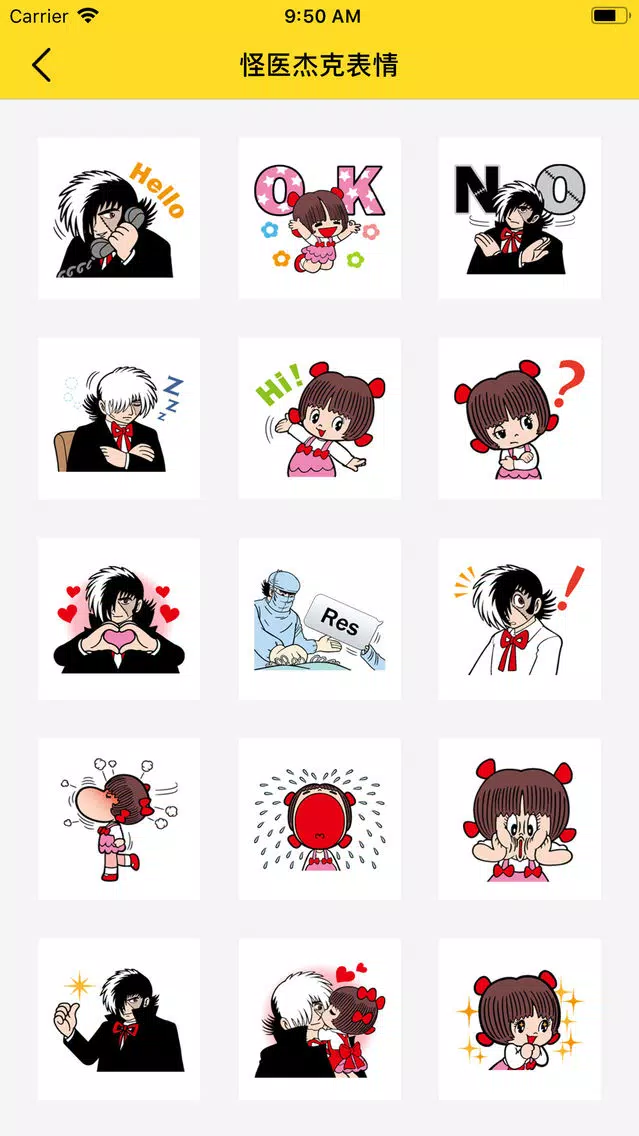
Task: Pick the sparkling excited girl sticker
Action: pyautogui.click(x=519, y=1018)
